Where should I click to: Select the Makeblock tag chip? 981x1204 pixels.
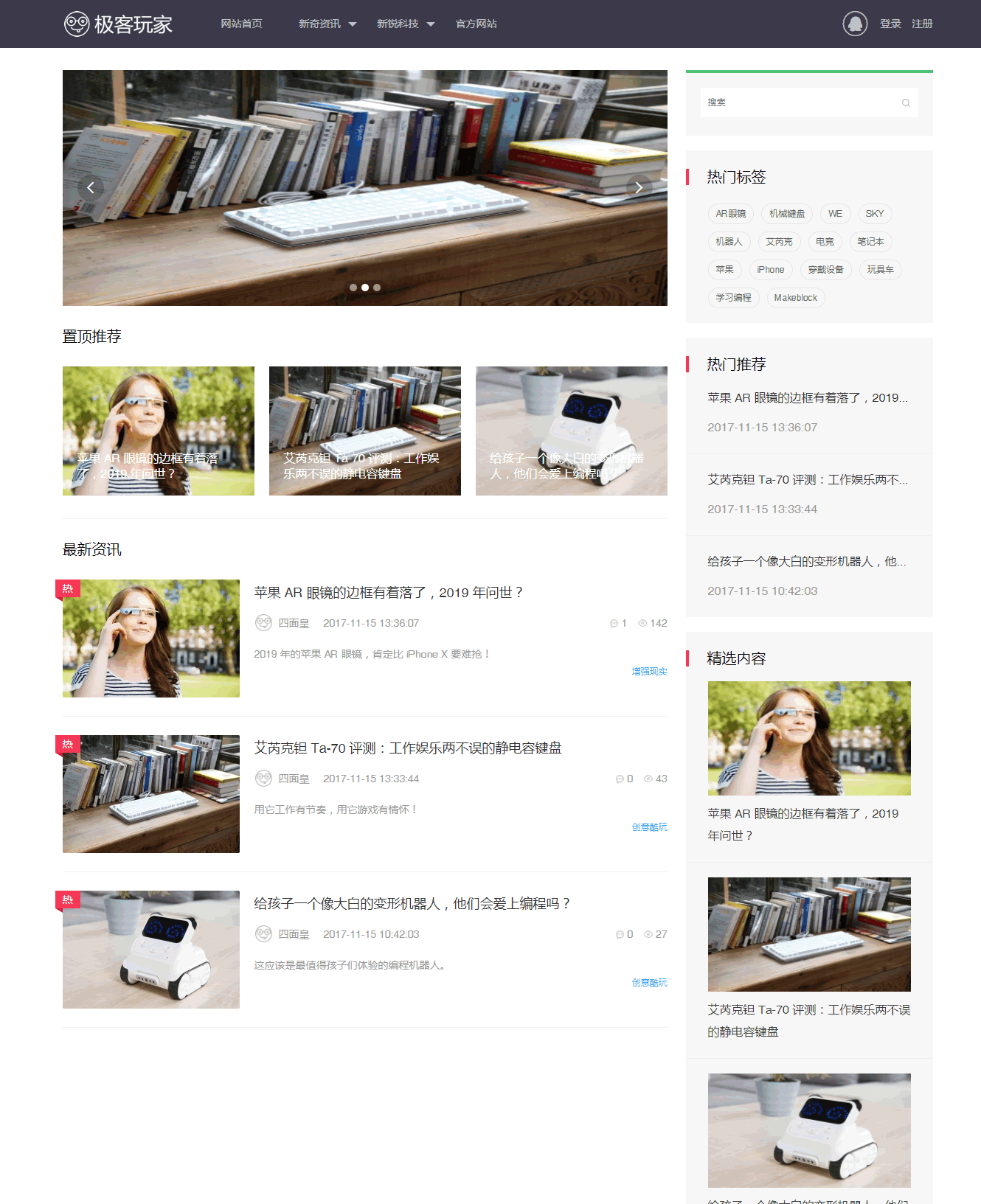795,298
